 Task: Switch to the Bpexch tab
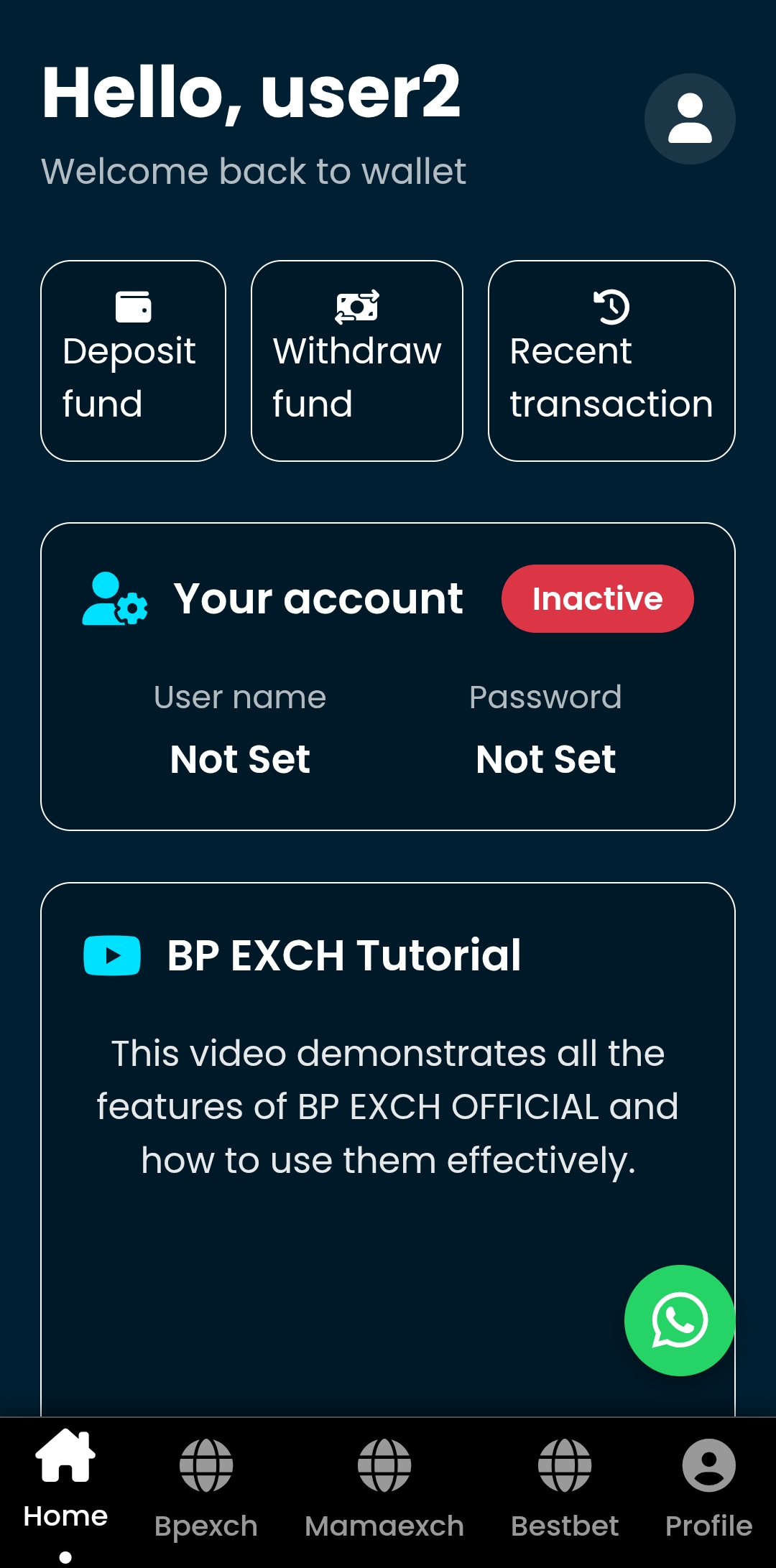pos(206,1488)
